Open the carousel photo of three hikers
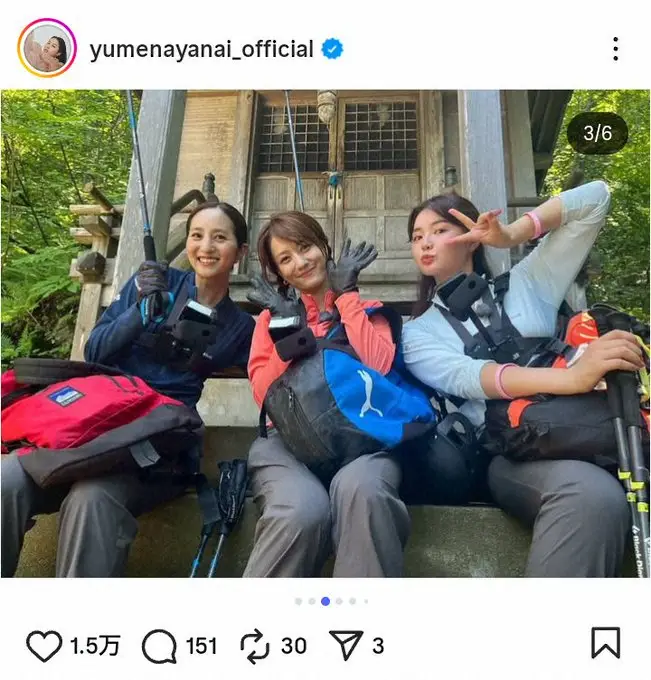This screenshot has height=680, width=651. tap(325, 334)
